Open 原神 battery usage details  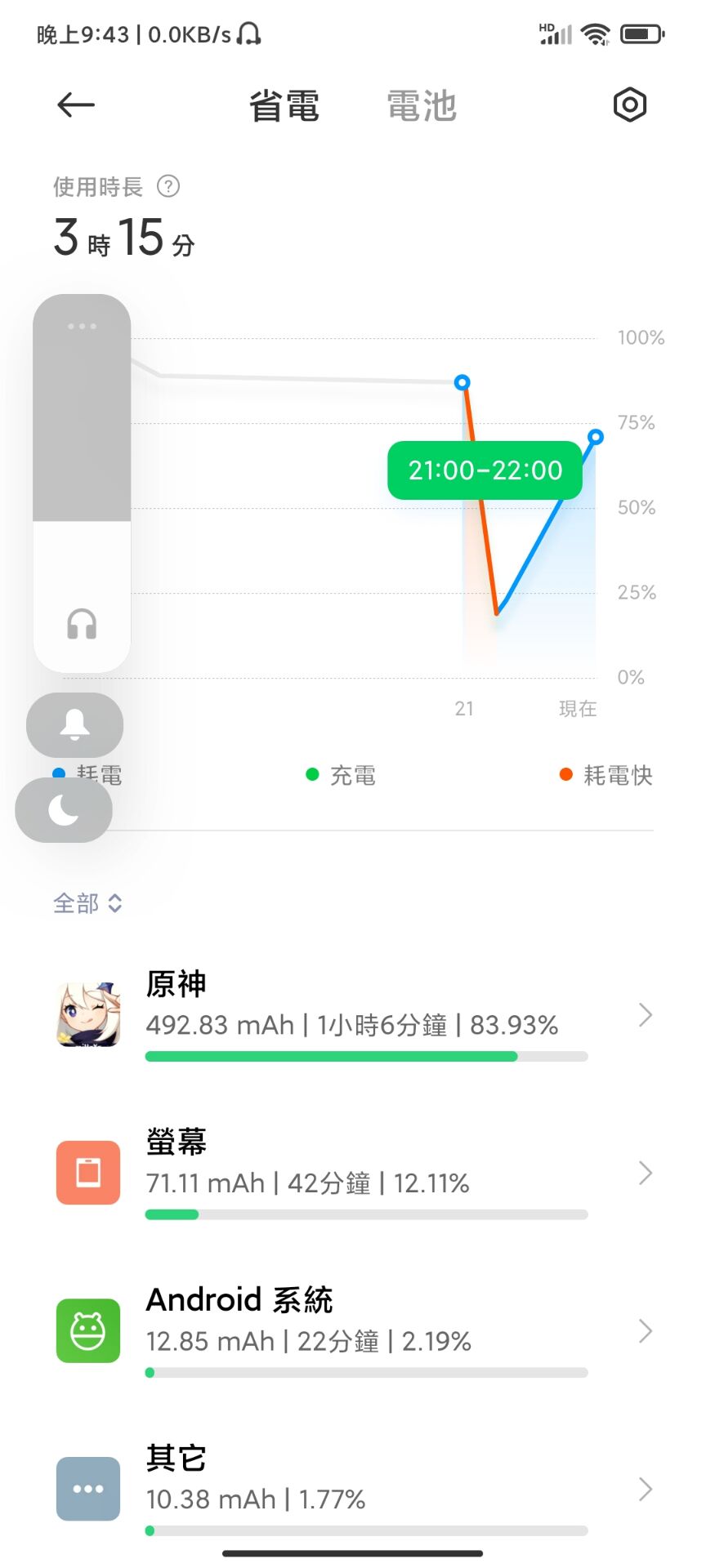tap(353, 1015)
